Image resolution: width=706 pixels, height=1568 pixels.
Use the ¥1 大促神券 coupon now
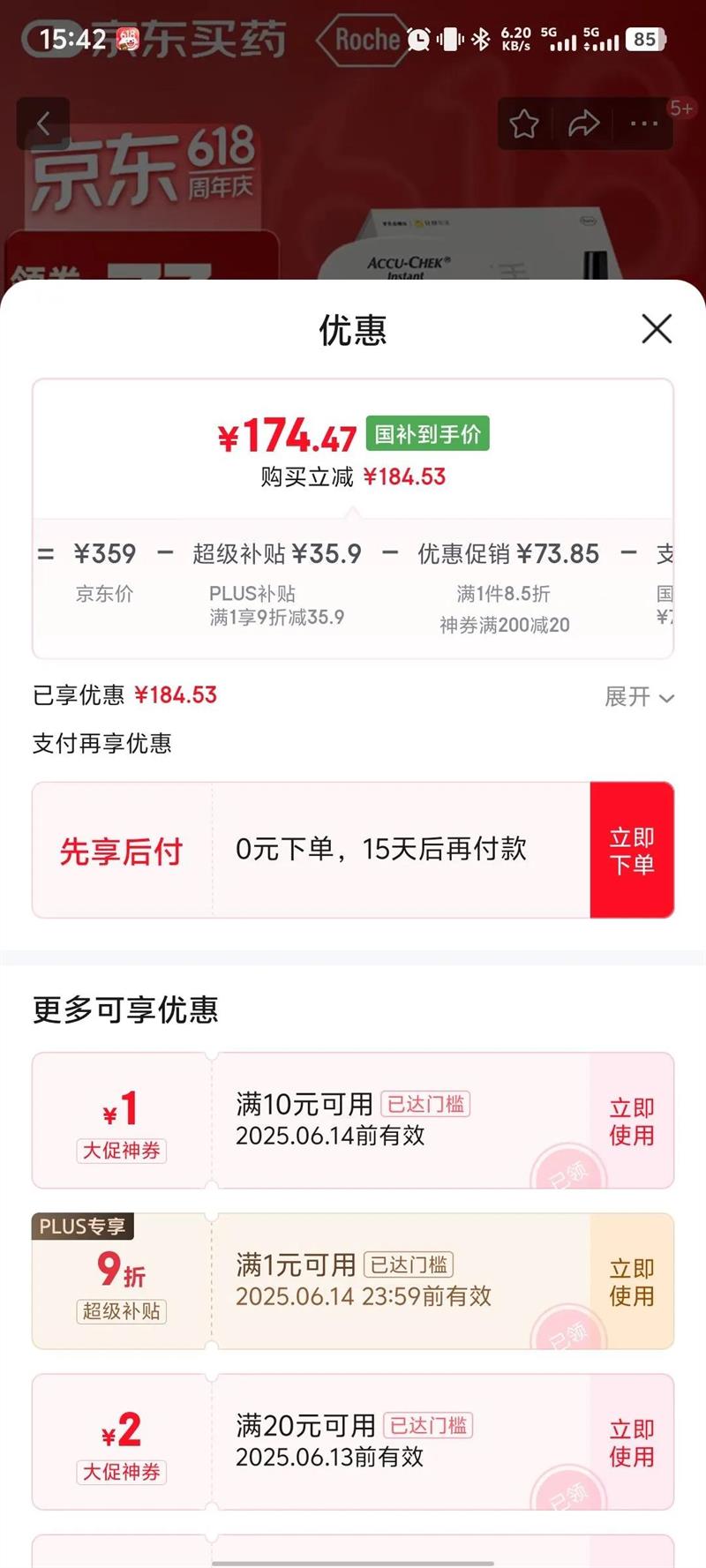[x=632, y=1122]
